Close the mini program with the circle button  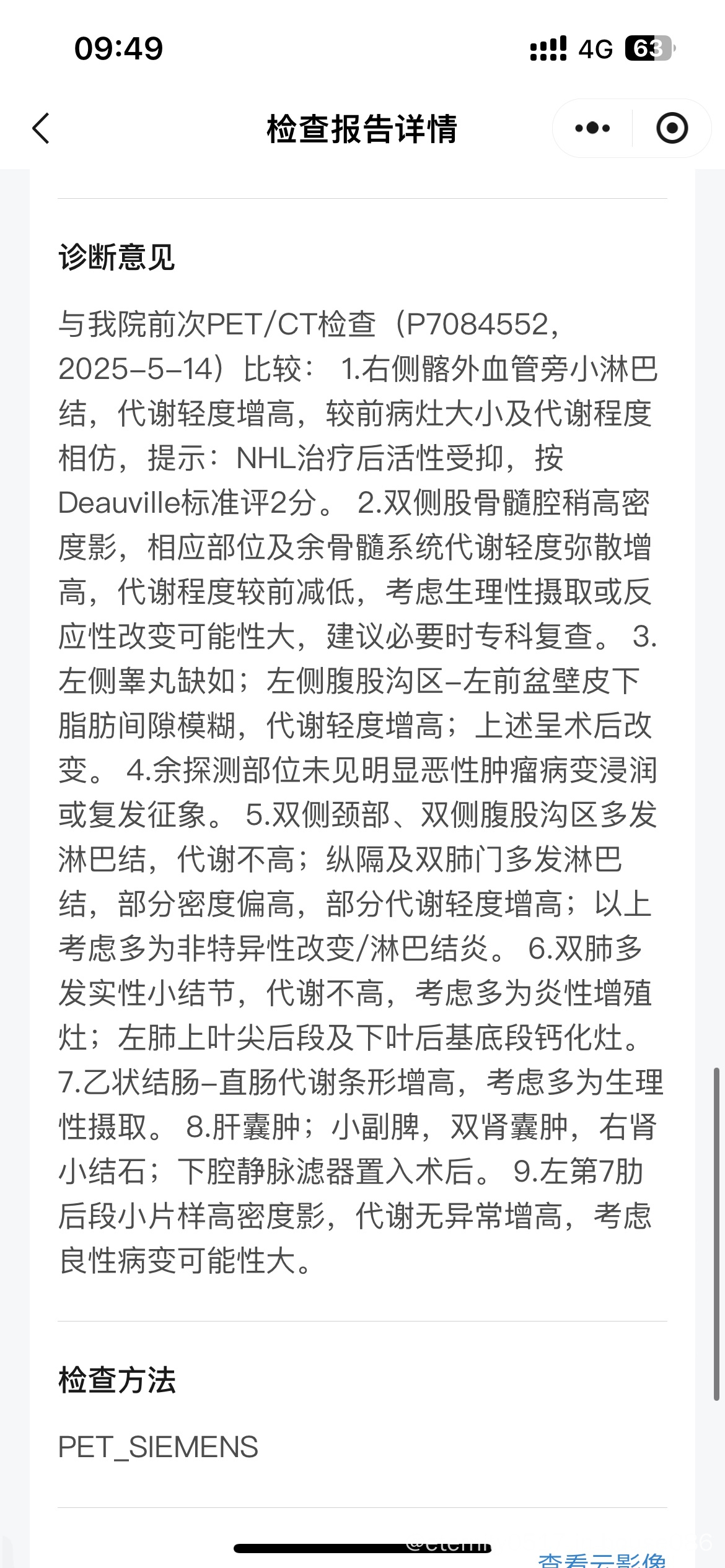(672, 128)
